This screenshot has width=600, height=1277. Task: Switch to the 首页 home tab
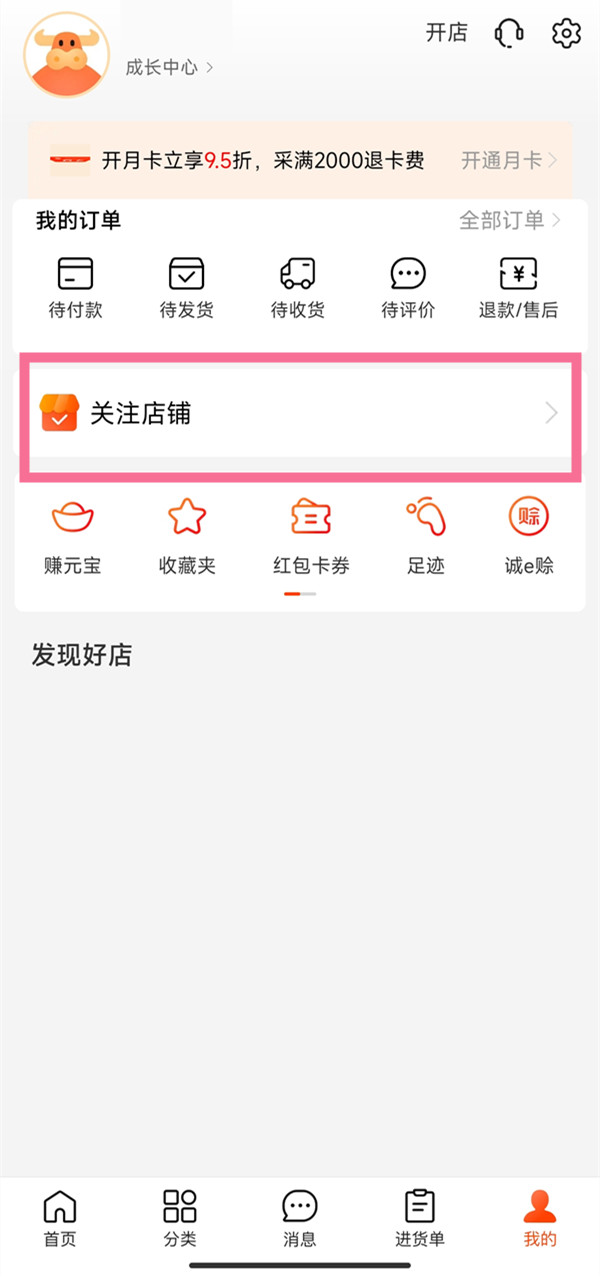point(60,1218)
